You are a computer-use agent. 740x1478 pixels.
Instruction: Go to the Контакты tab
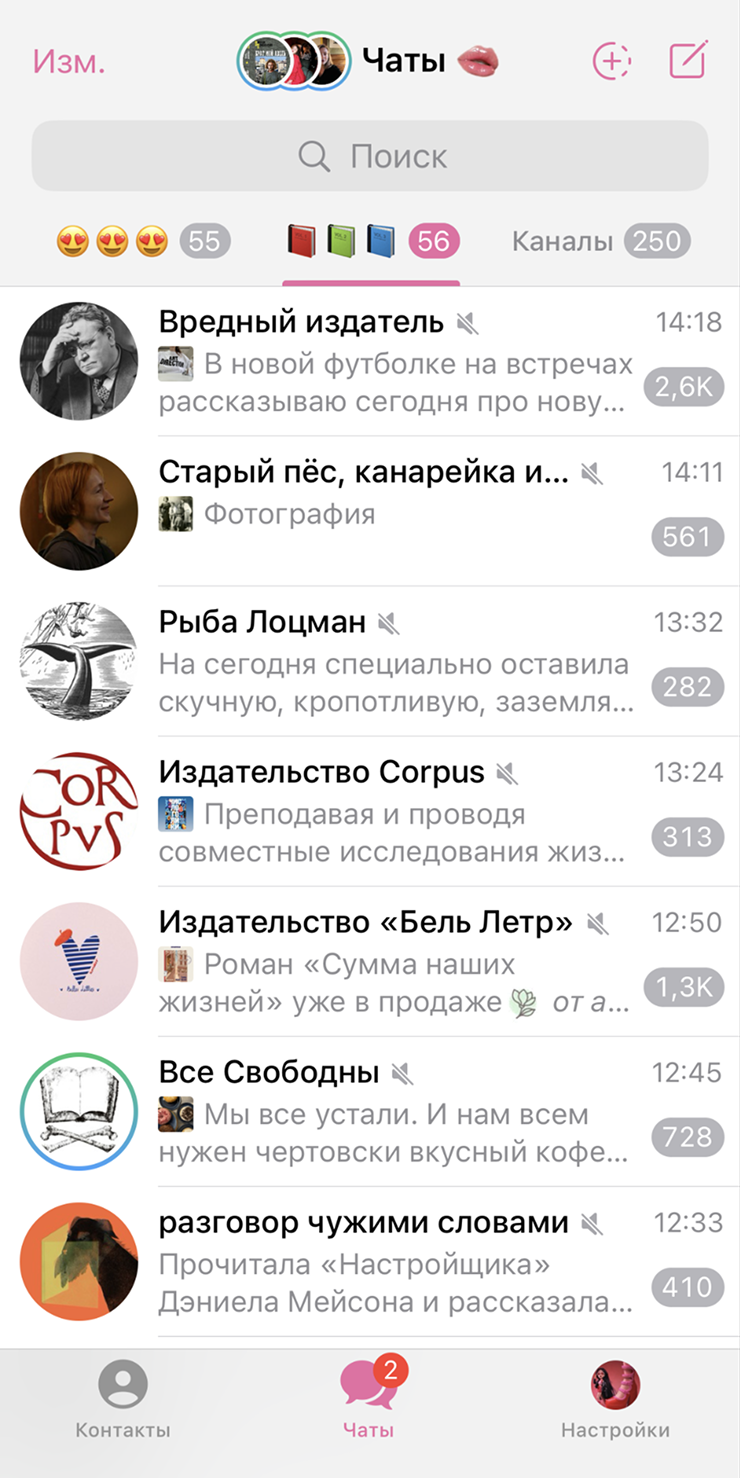tap(123, 1400)
